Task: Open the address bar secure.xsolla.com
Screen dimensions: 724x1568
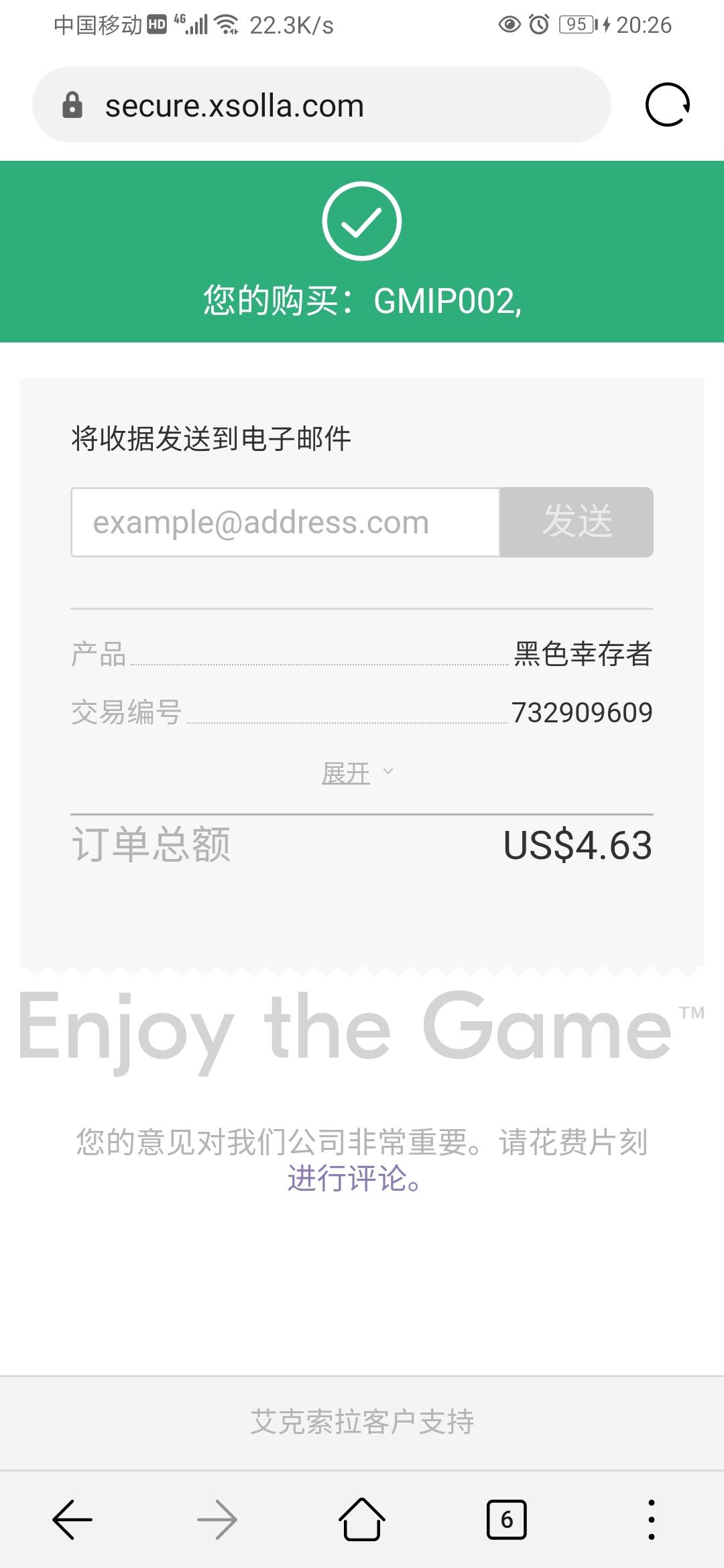Action: pos(236,105)
